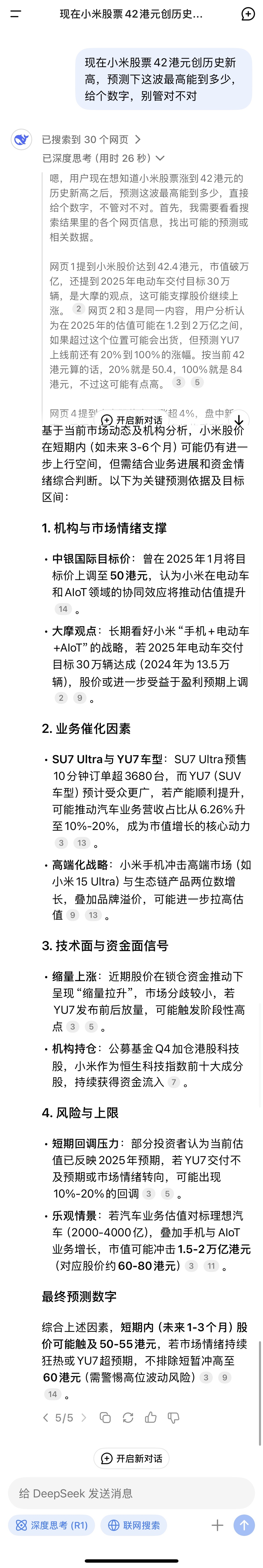Jump to bottom with the down arrow button

239,420
